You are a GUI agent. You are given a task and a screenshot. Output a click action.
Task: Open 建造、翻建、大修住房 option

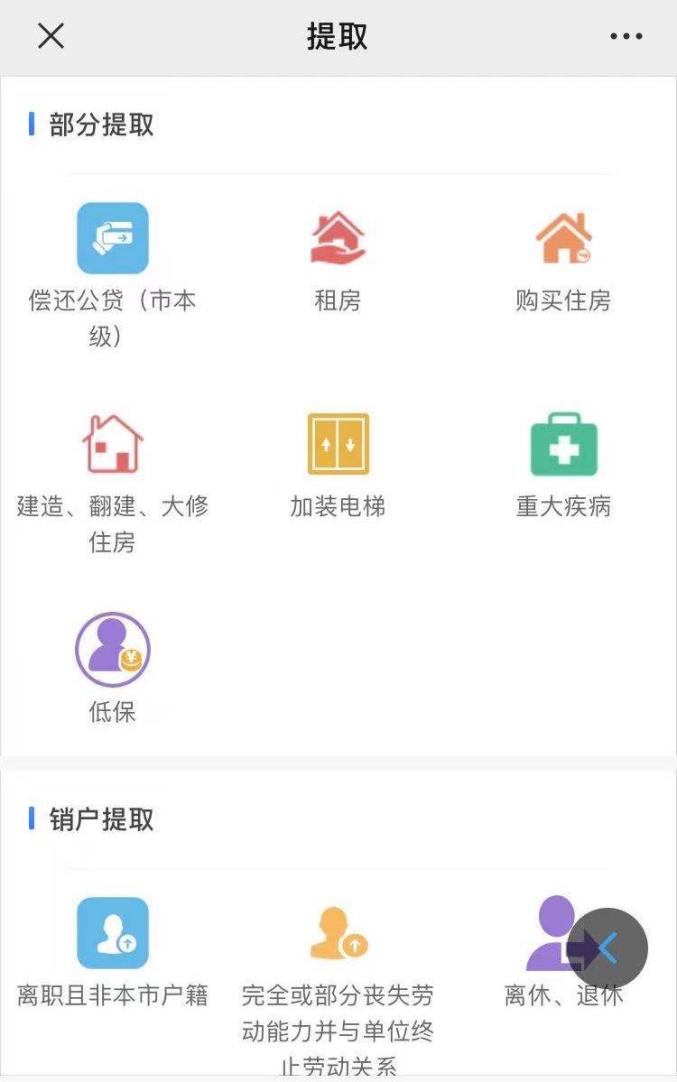pyautogui.click(x=113, y=445)
